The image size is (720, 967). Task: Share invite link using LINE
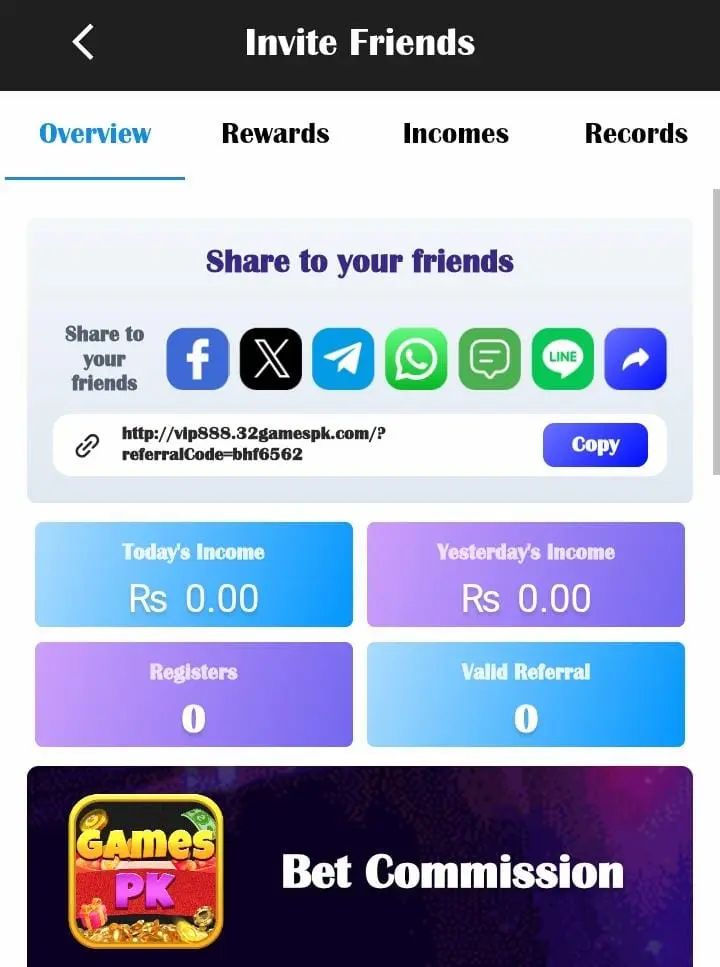(562, 358)
